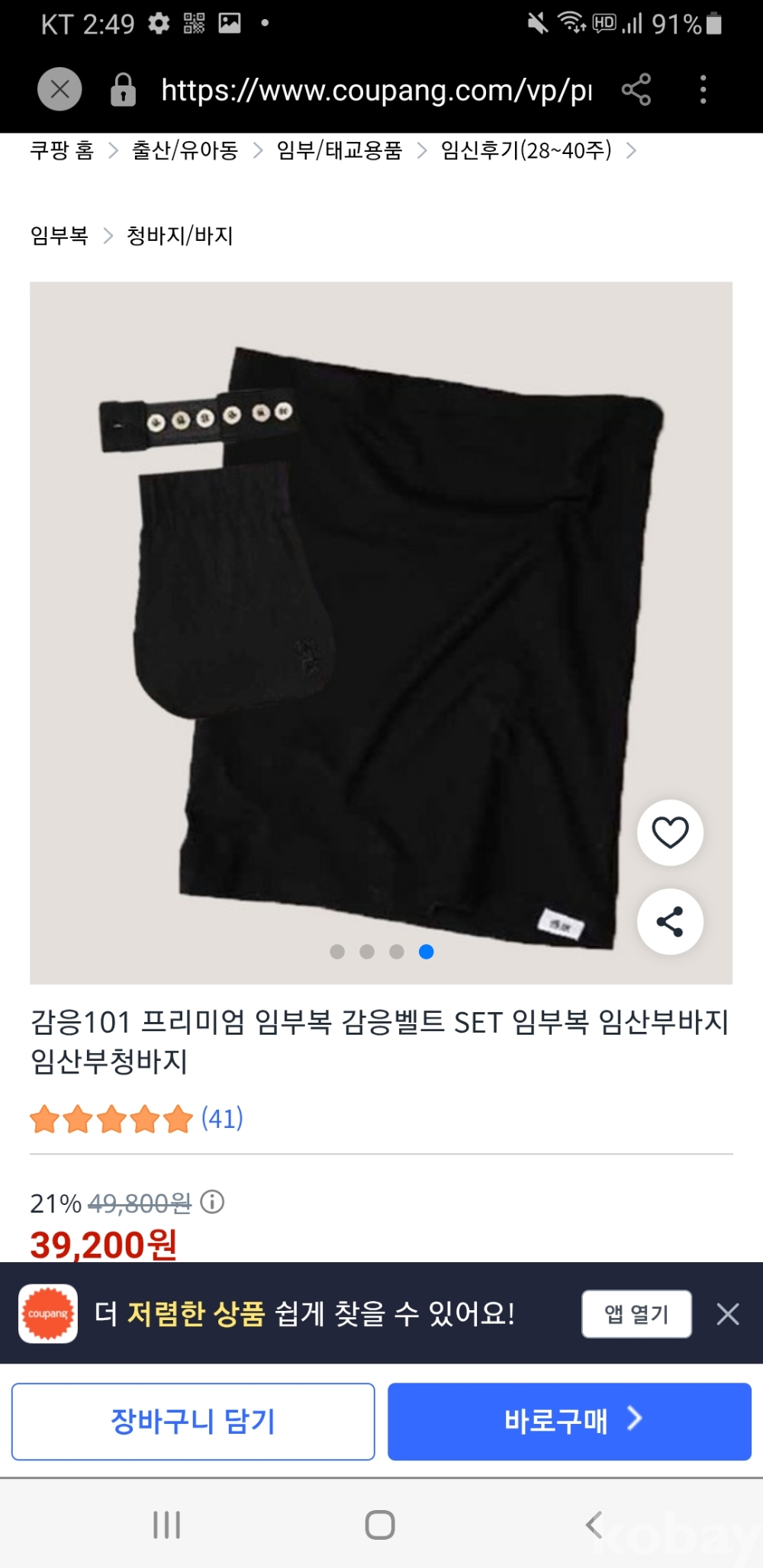Add item to cart with 장바구니 담기

[x=193, y=1421]
